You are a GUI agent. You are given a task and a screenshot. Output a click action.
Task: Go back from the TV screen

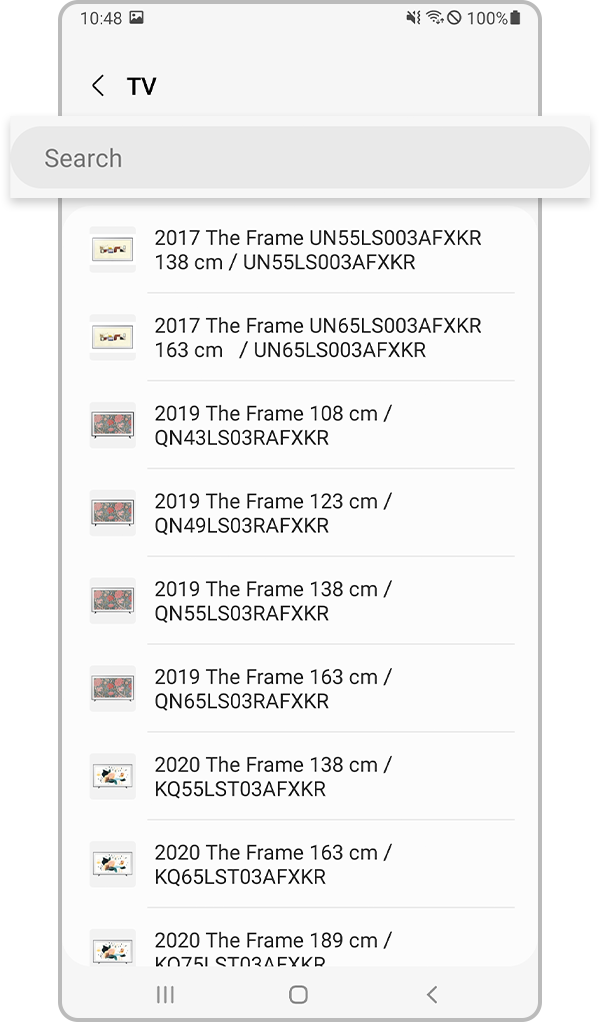pos(98,86)
